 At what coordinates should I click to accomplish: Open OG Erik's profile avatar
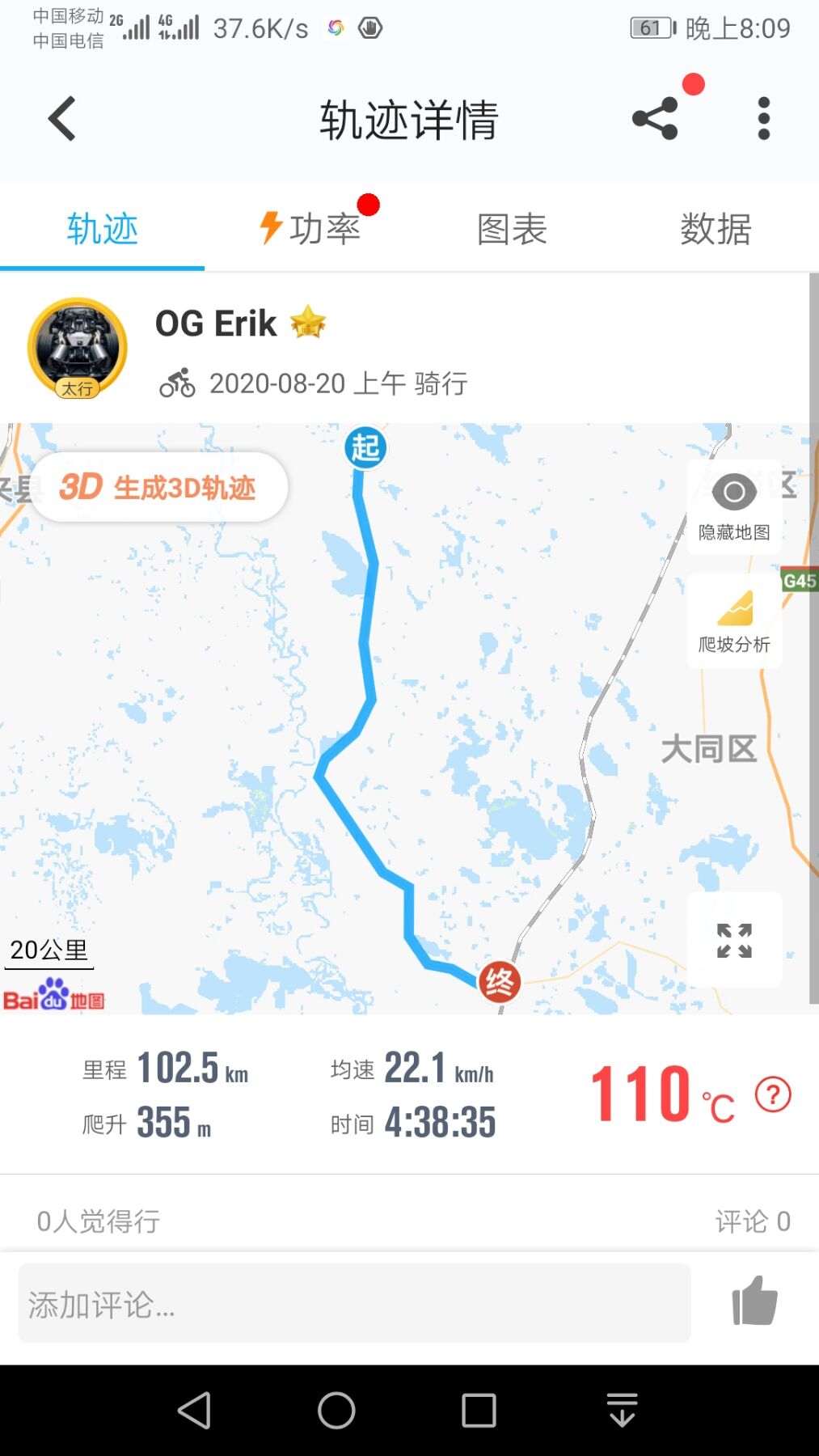[78, 349]
